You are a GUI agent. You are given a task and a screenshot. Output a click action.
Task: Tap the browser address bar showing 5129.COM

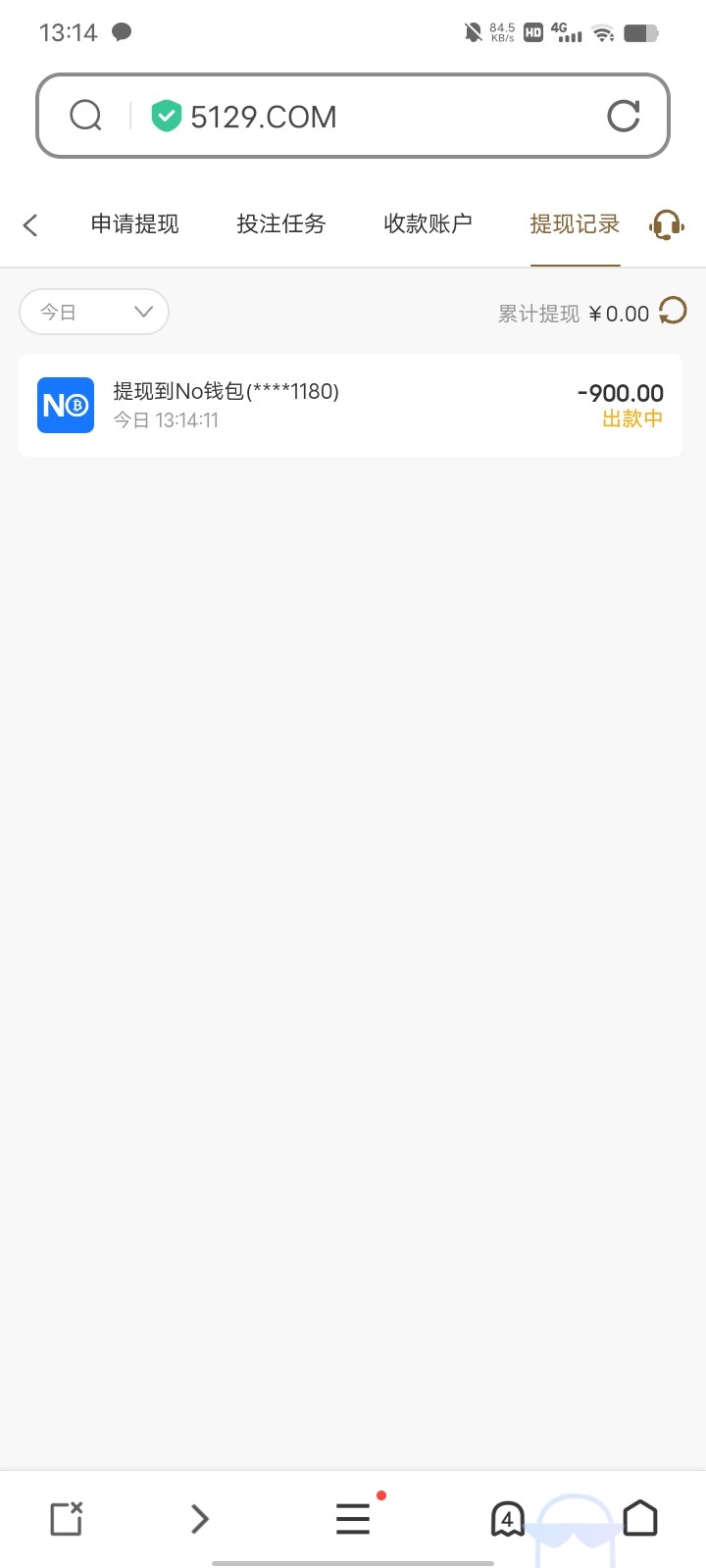(353, 116)
